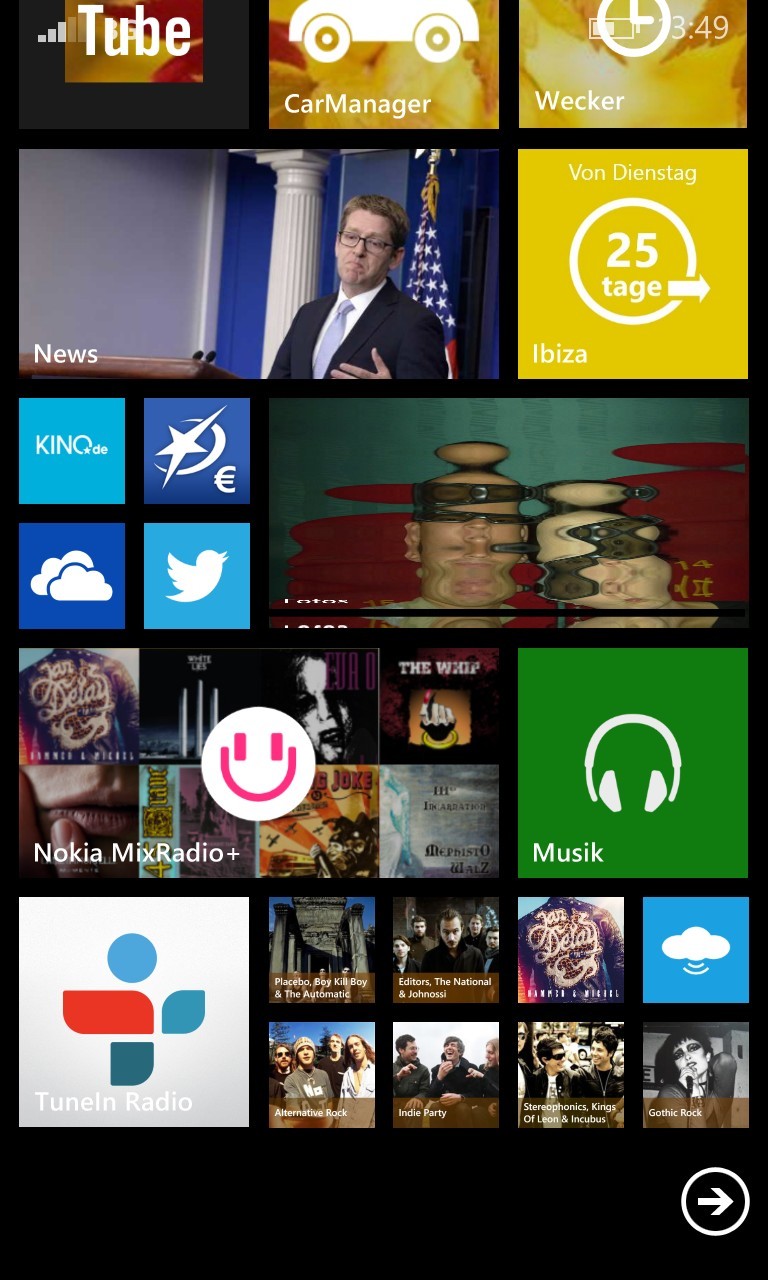Open the CarManager tile
The width and height of the screenshot is (768, 1280).
pos(383,64)
